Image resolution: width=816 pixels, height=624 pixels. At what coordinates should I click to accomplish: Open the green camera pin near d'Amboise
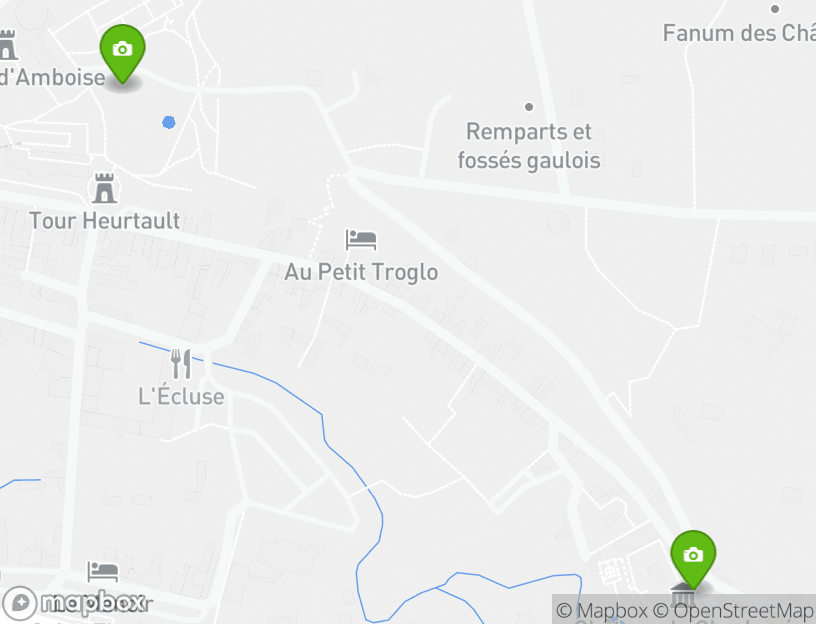[122, 51]
